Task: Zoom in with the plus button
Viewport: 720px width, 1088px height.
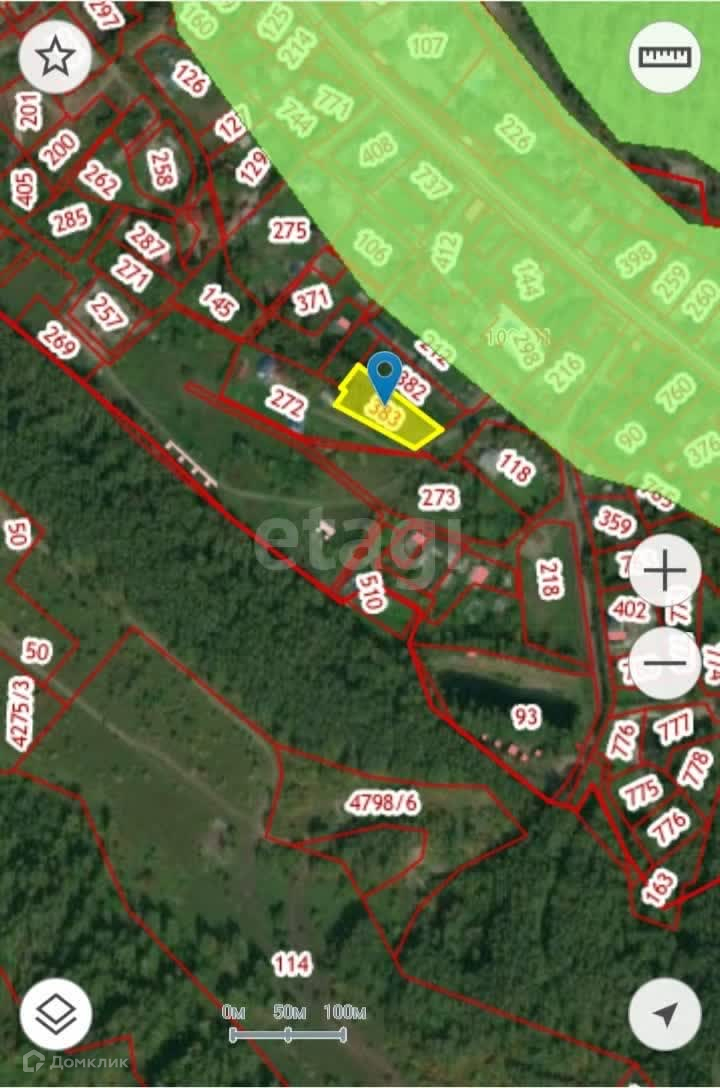Action: (666, 571)
